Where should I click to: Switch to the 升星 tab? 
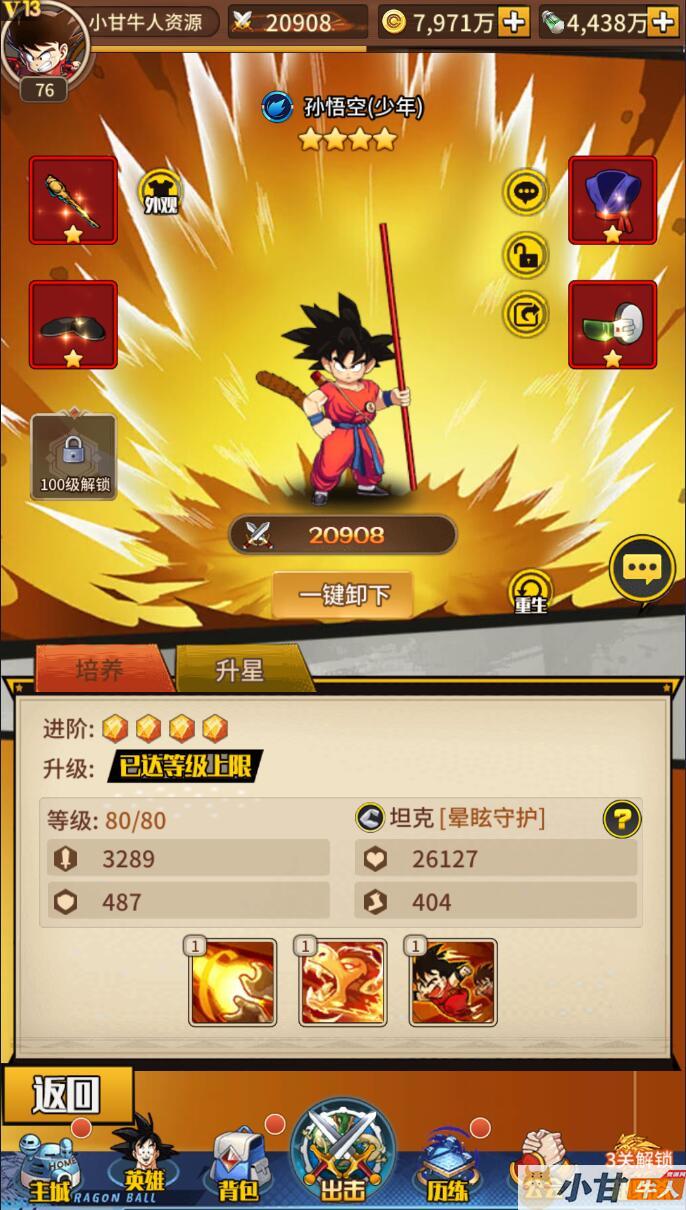(x=240, y=670)
